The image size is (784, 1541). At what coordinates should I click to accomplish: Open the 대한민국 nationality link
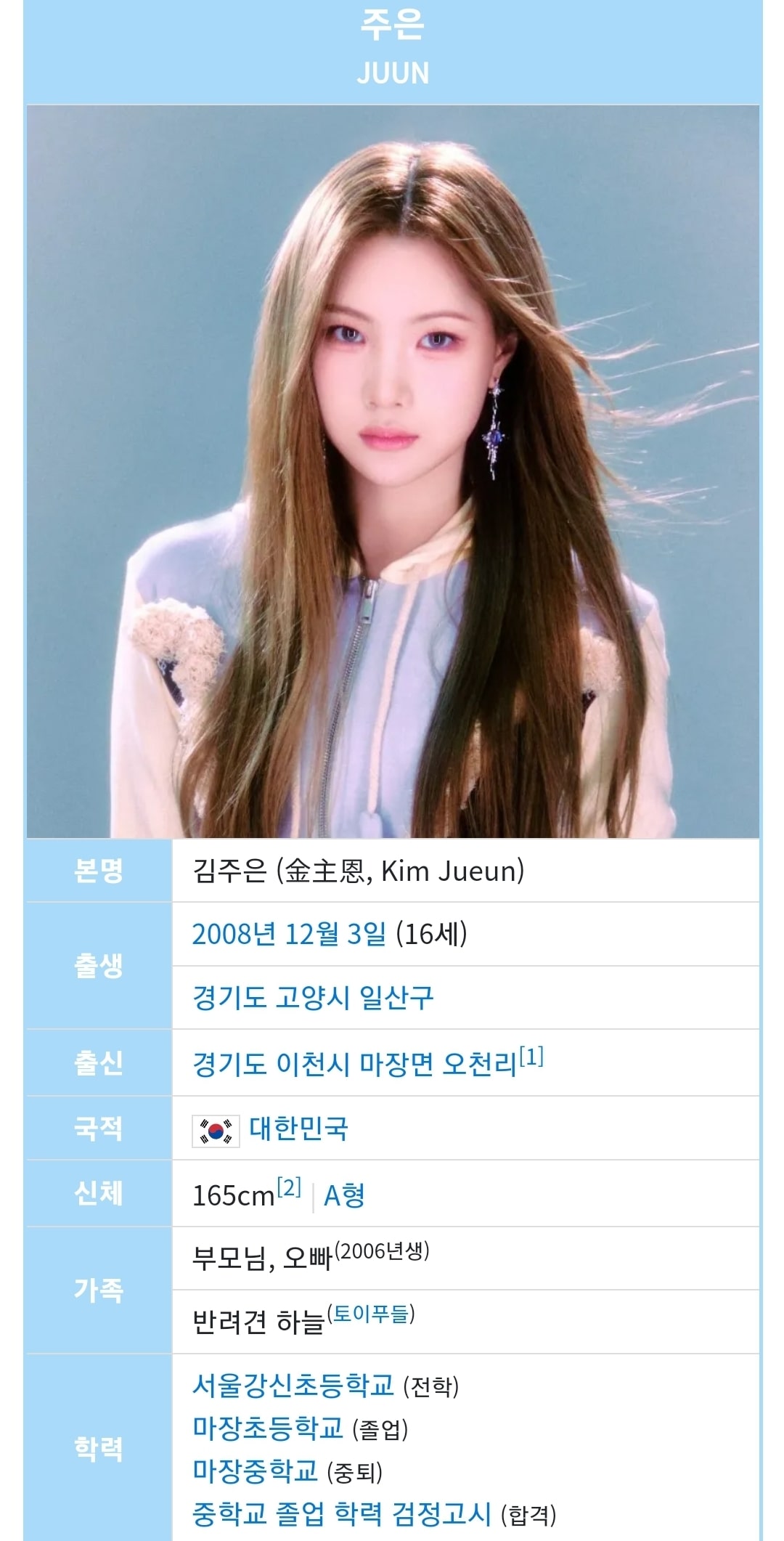click(x=298, y=1129)
